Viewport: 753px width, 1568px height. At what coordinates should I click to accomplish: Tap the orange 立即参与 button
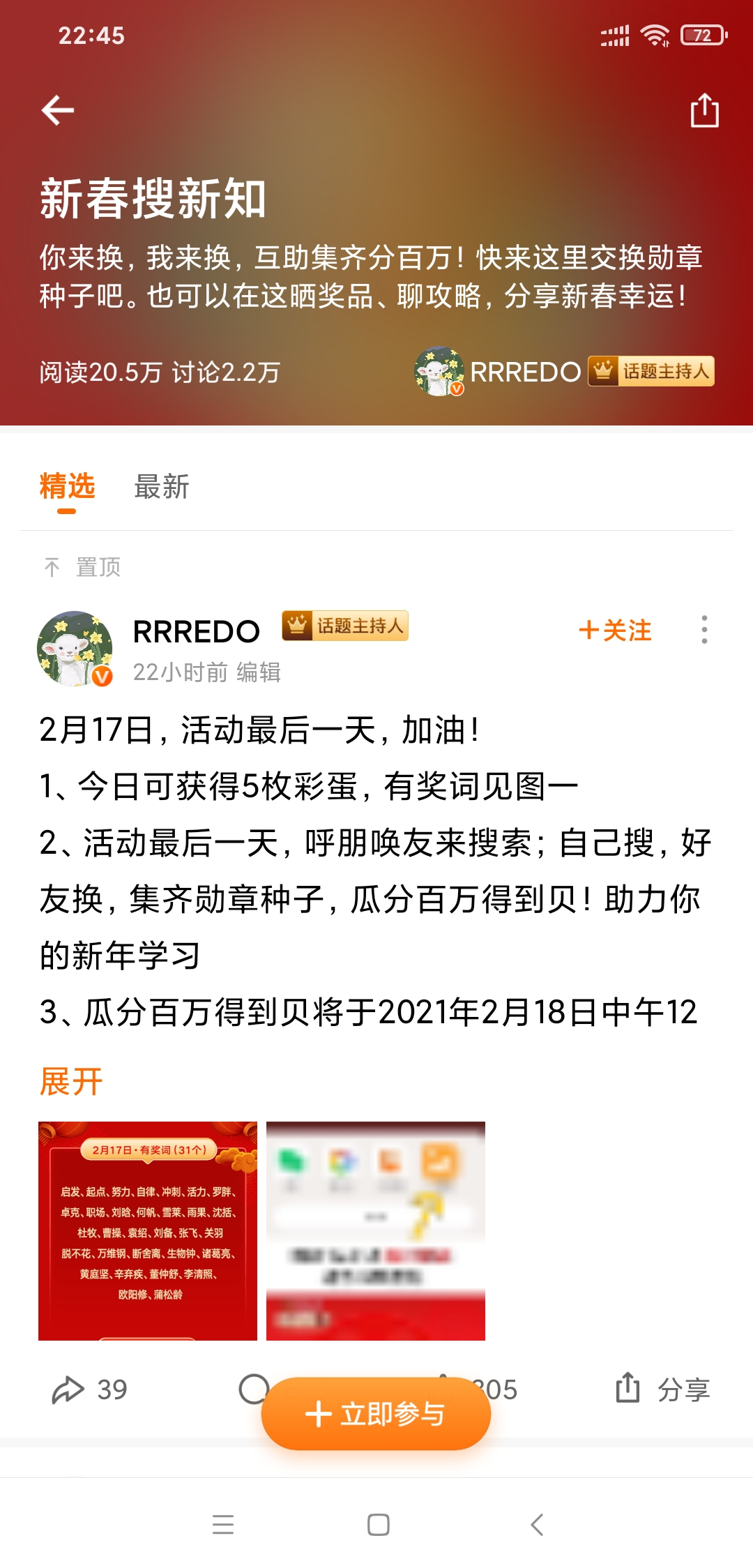(376, 1413)
